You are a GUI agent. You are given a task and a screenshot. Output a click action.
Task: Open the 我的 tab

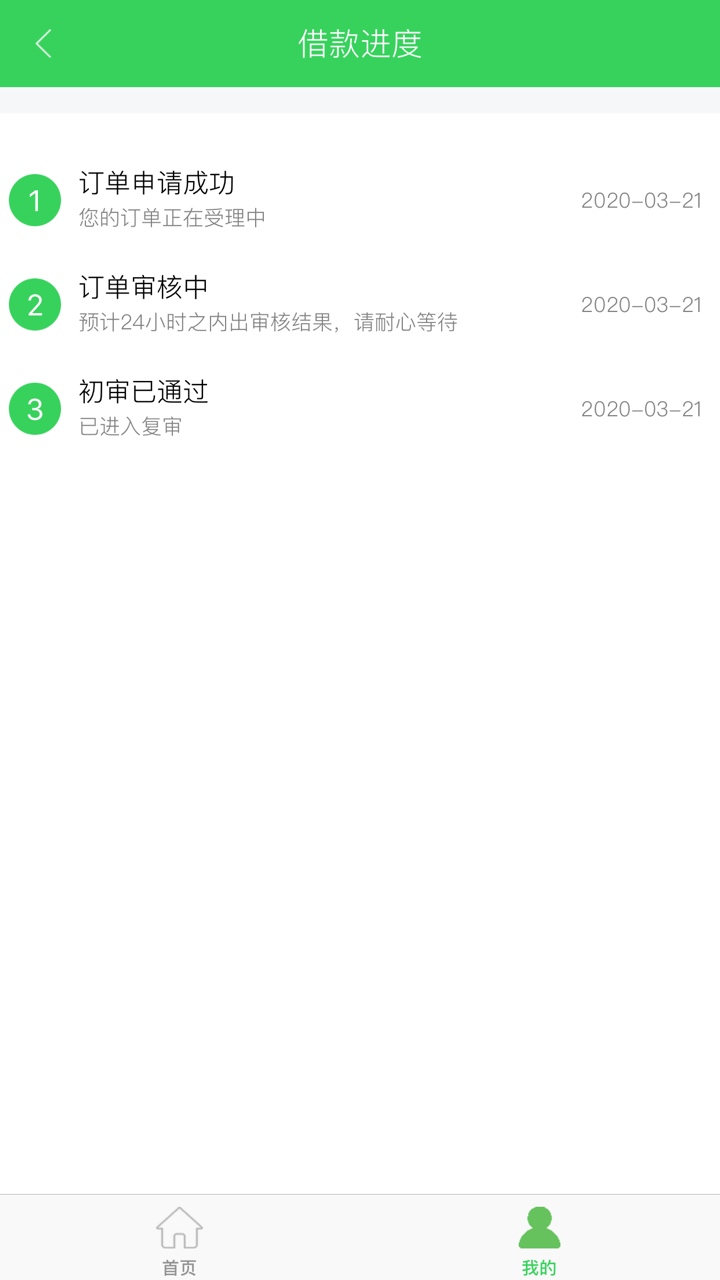[x=539, y=1241]
